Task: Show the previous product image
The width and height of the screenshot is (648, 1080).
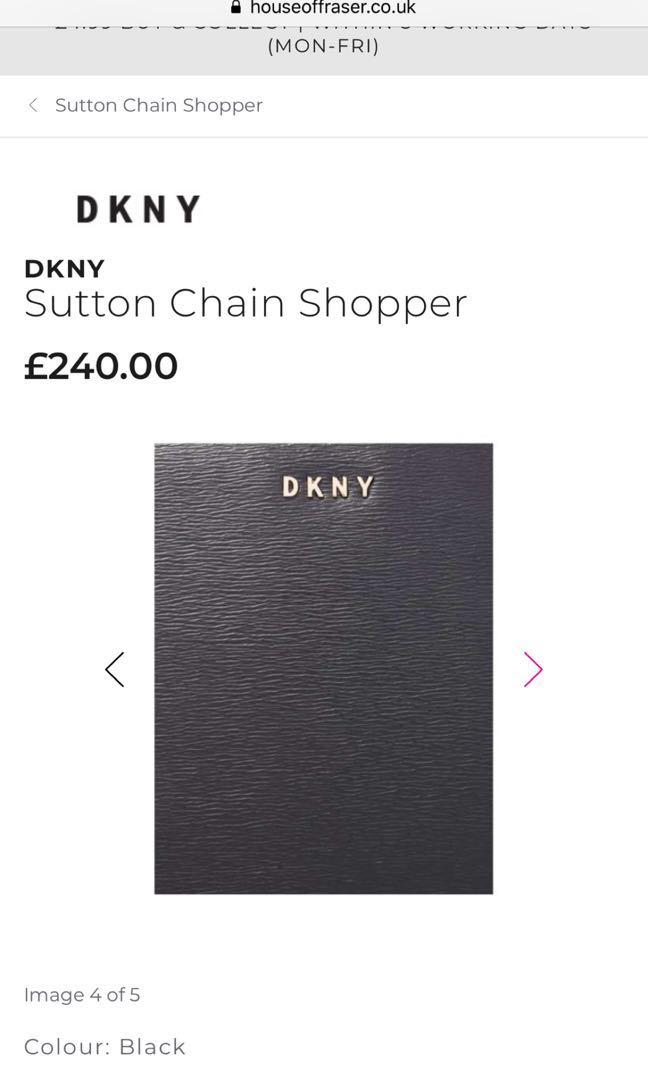Action: click(114, 669)
